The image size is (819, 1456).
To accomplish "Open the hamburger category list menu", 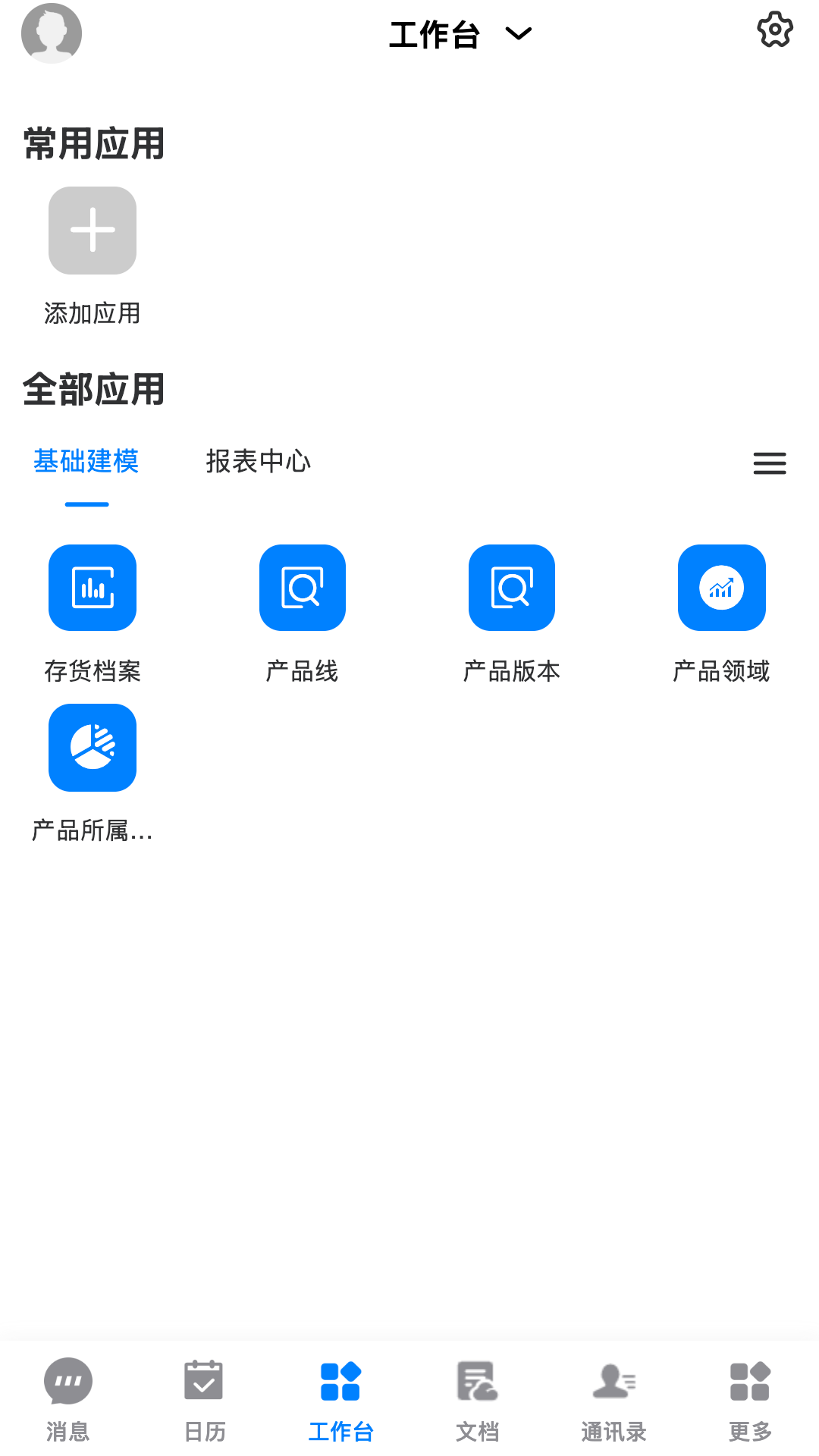I will tap(769, 463).
